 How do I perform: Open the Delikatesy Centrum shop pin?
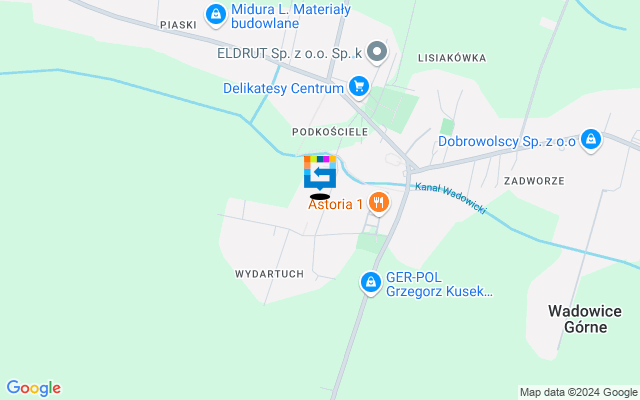coord(359,87)
